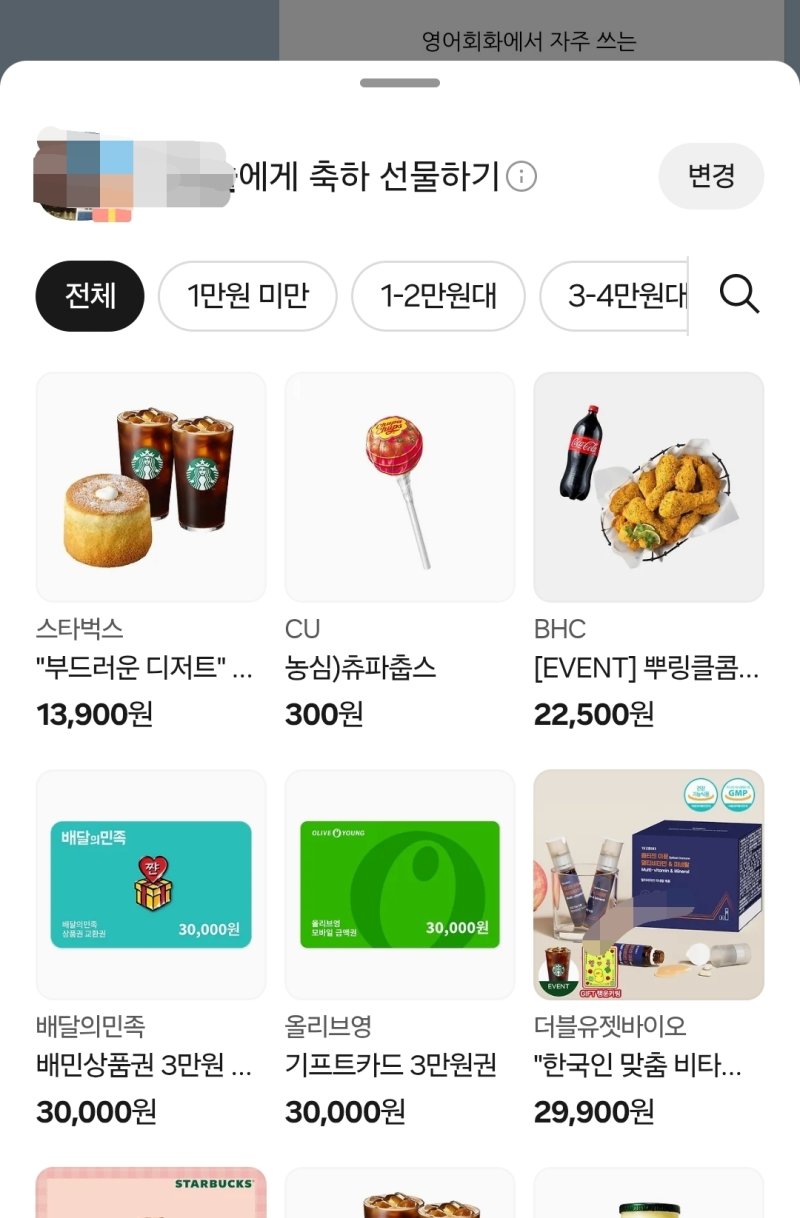
Task: Toggle the 1-2만원대 price filter
Action: (x=437, y=295)
